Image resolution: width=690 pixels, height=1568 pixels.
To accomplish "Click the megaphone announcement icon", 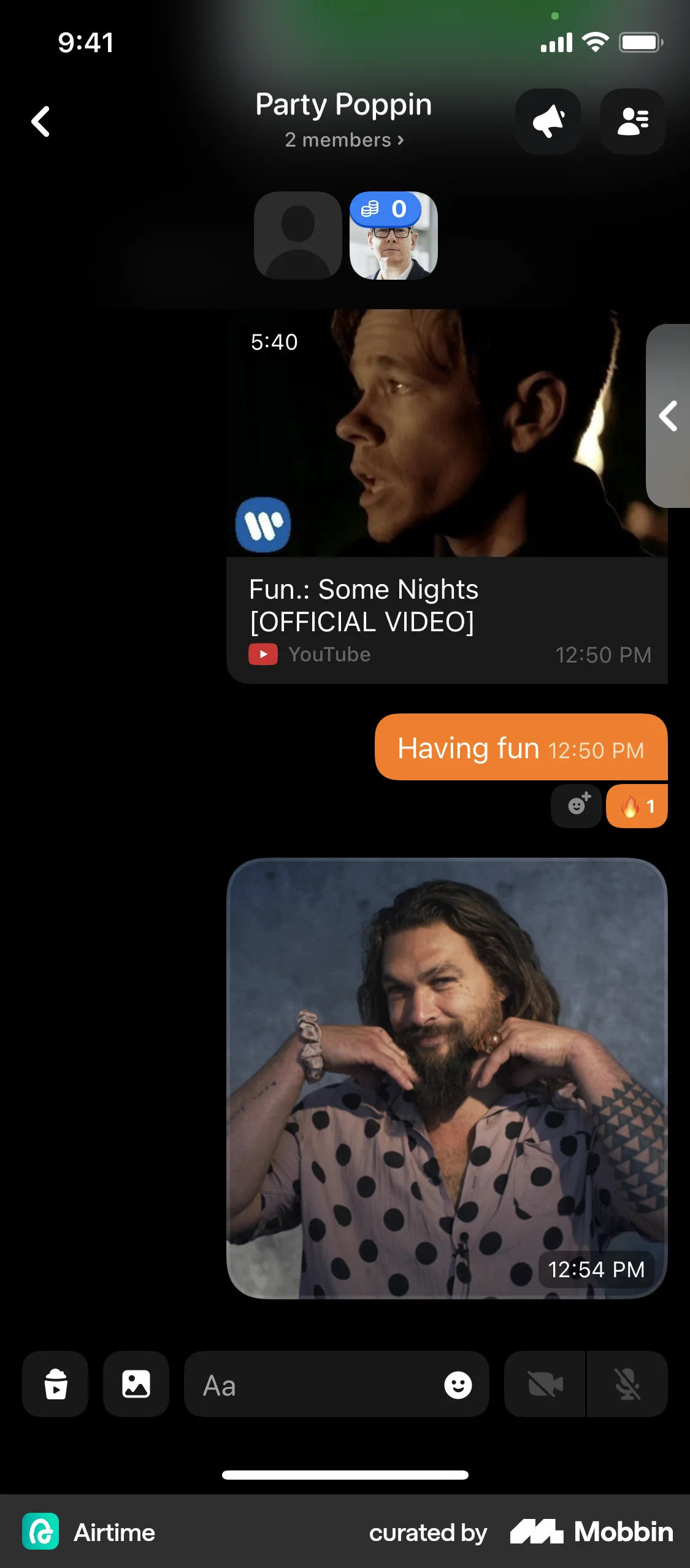I will (548, 121).
